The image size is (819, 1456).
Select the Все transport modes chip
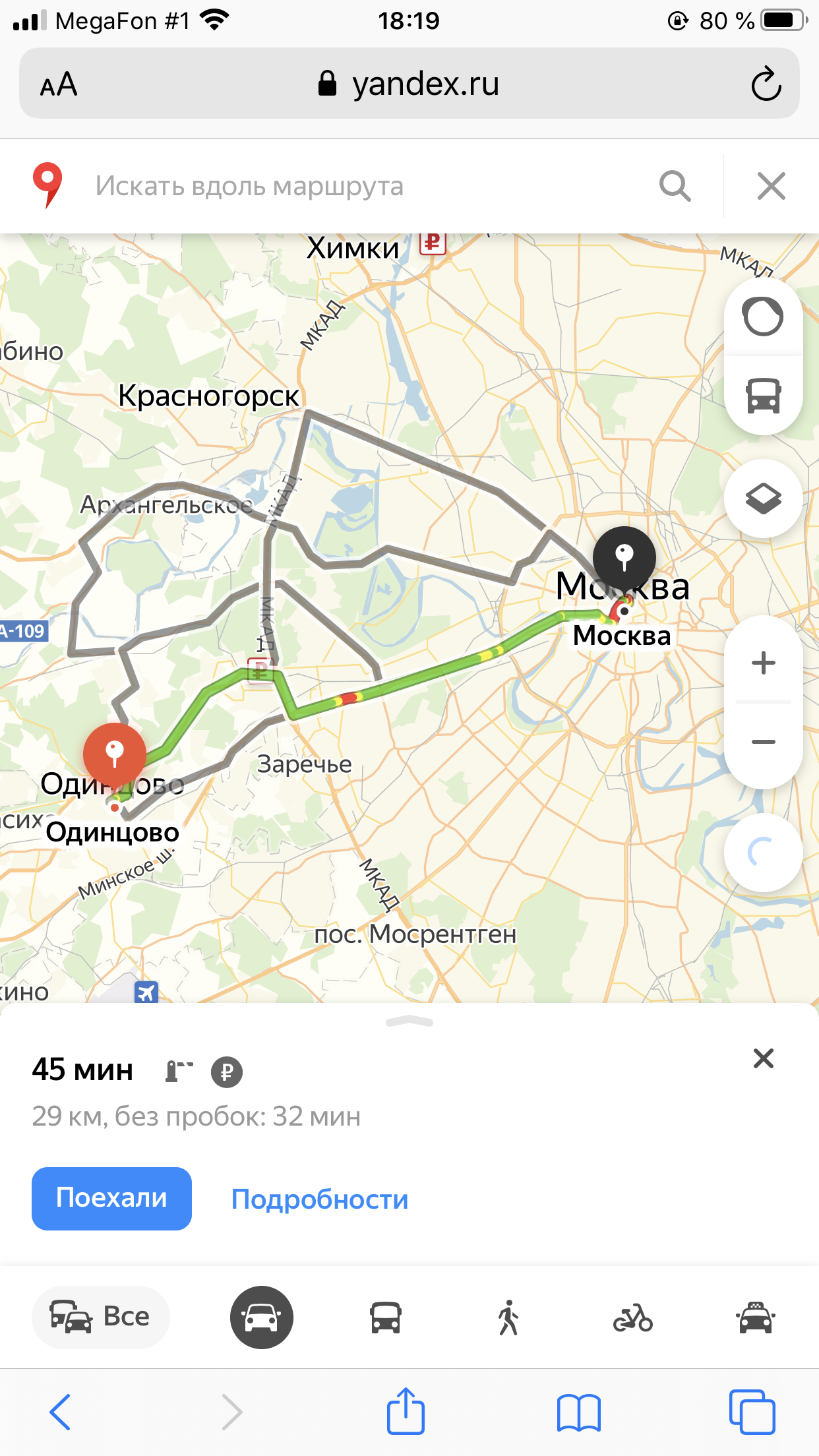coord(100,1317)
